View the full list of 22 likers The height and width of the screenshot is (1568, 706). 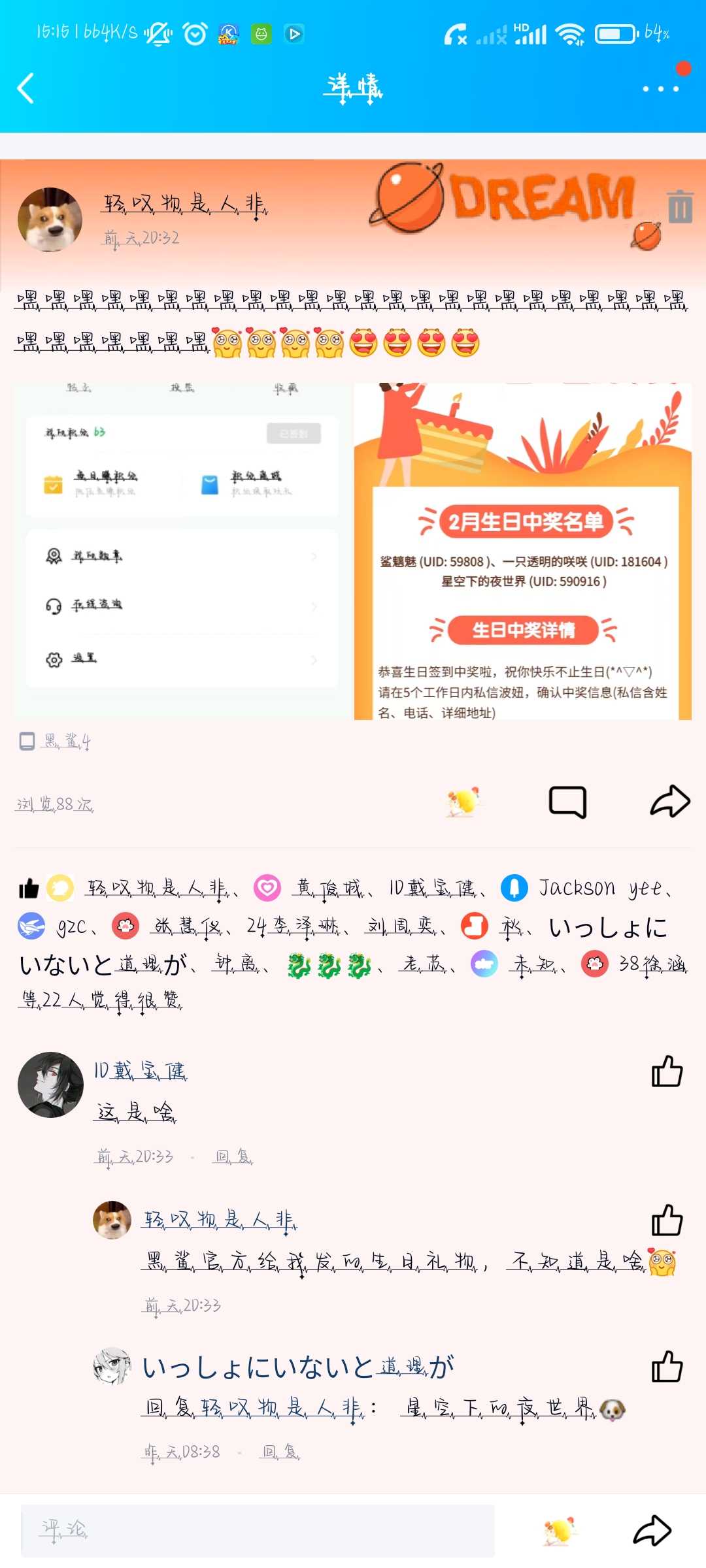pyautogui.click(x=101, y=1000)
